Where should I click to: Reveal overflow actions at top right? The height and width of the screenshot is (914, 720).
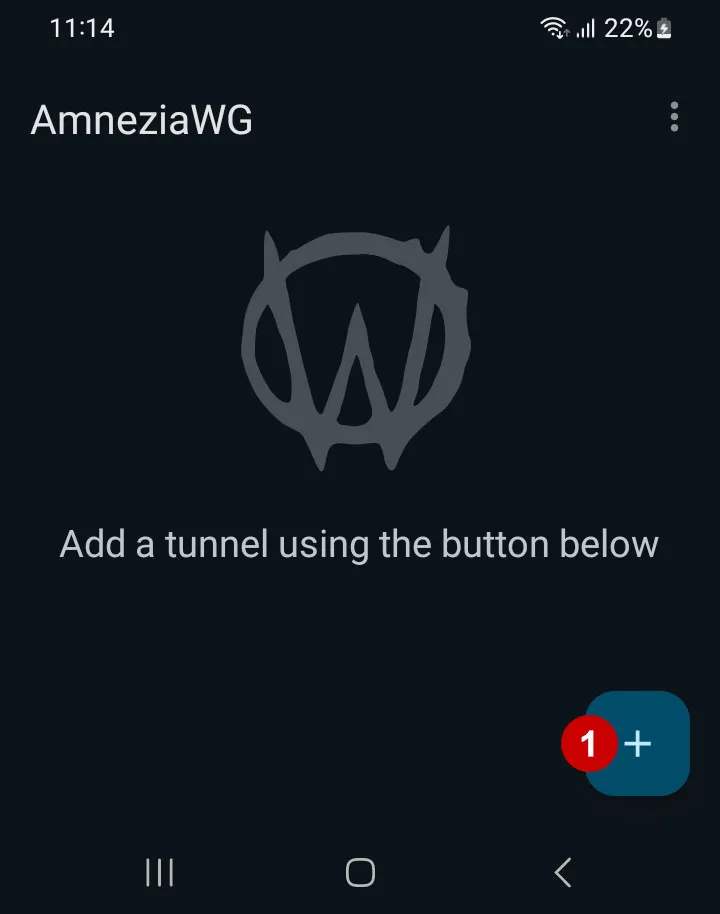pyautogui.click(x=672, y=119)
